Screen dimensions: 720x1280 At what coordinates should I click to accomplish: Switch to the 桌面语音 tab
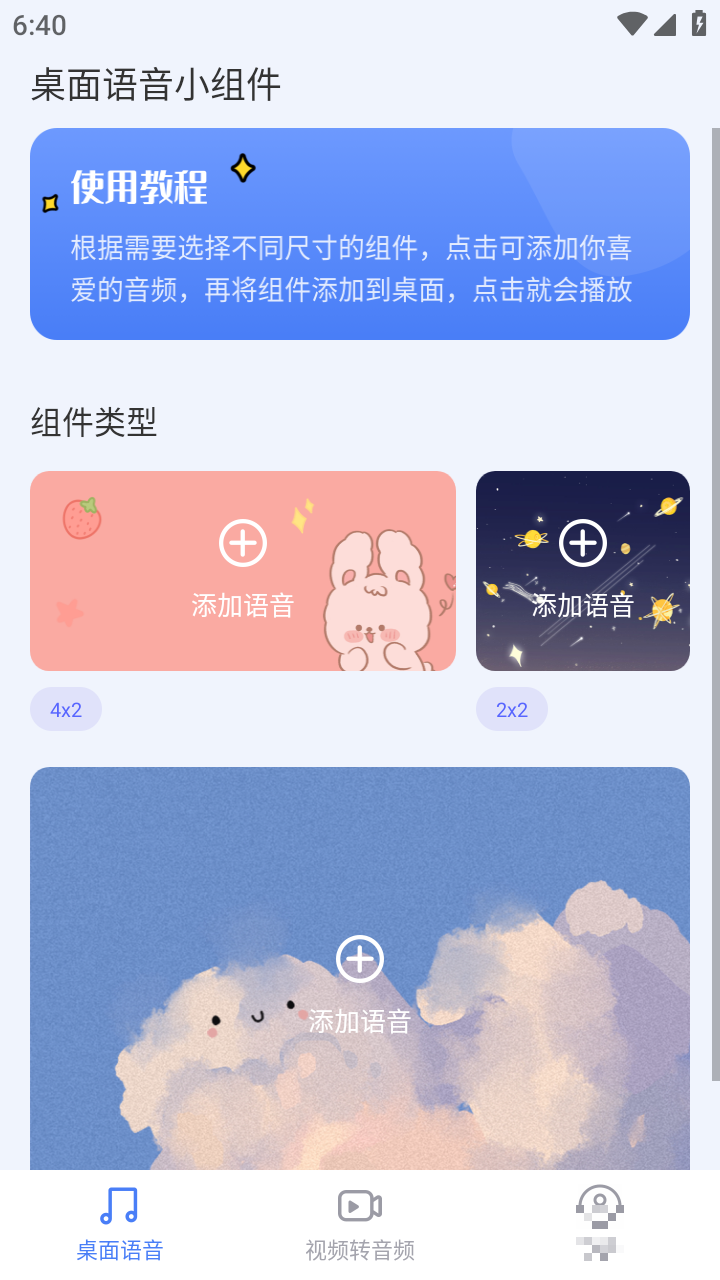[x=120, y=1224]
